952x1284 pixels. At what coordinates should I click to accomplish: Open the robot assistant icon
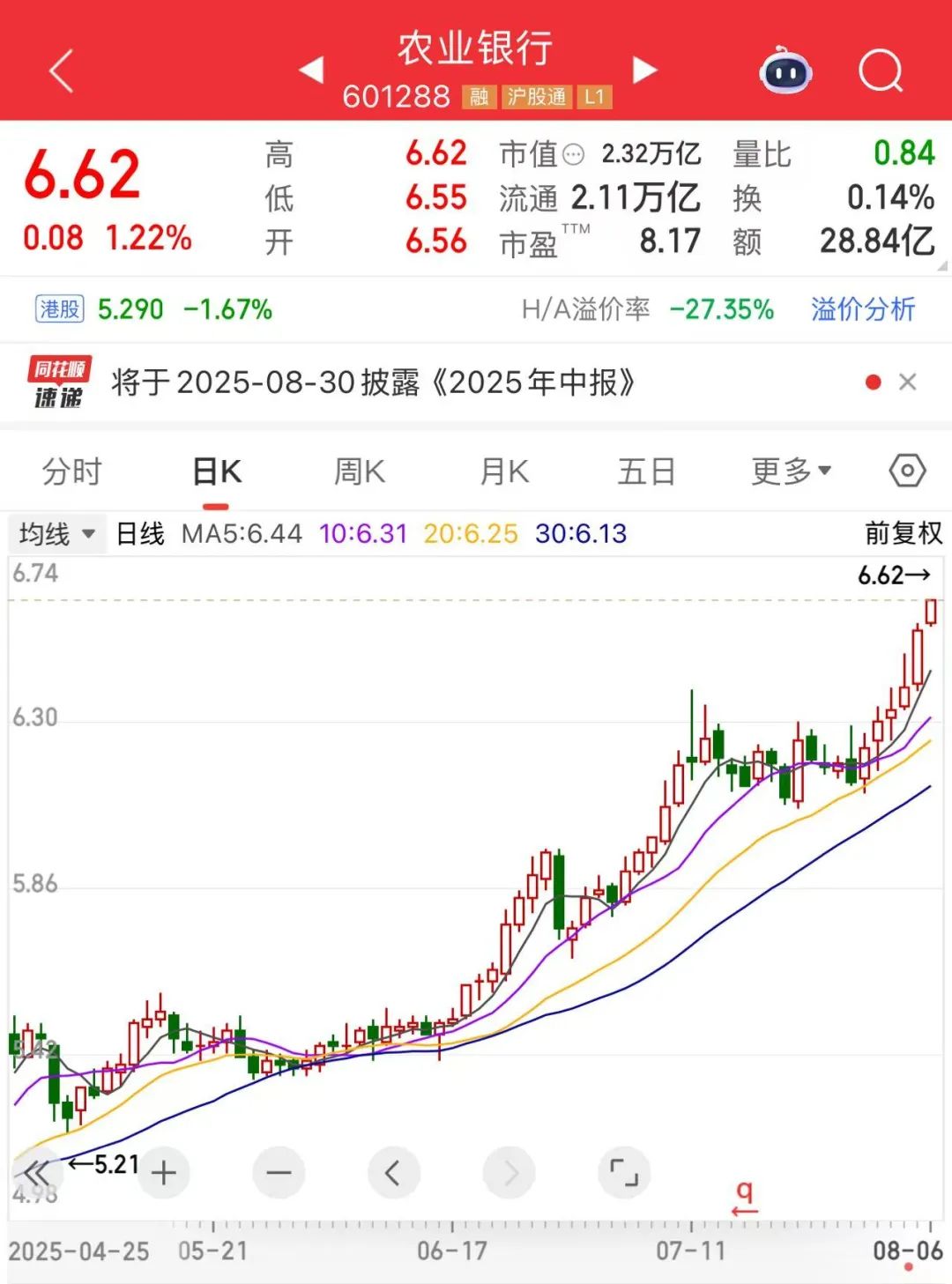pyautogui.click(x=785, y=71)
